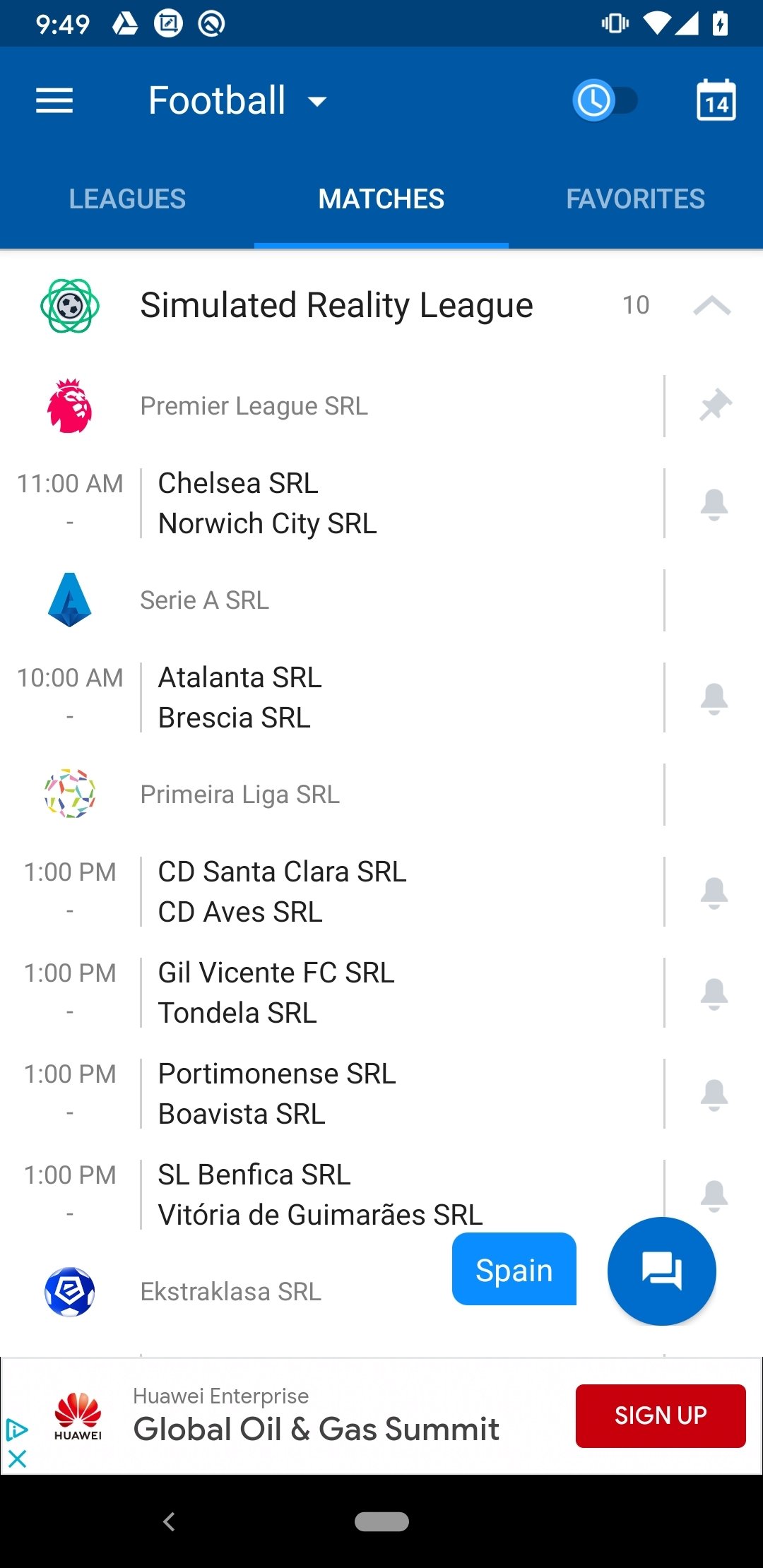Screen dimensions: 763x1568
Task: Open the Football sport dropdown
Action: tap(237, 101)
